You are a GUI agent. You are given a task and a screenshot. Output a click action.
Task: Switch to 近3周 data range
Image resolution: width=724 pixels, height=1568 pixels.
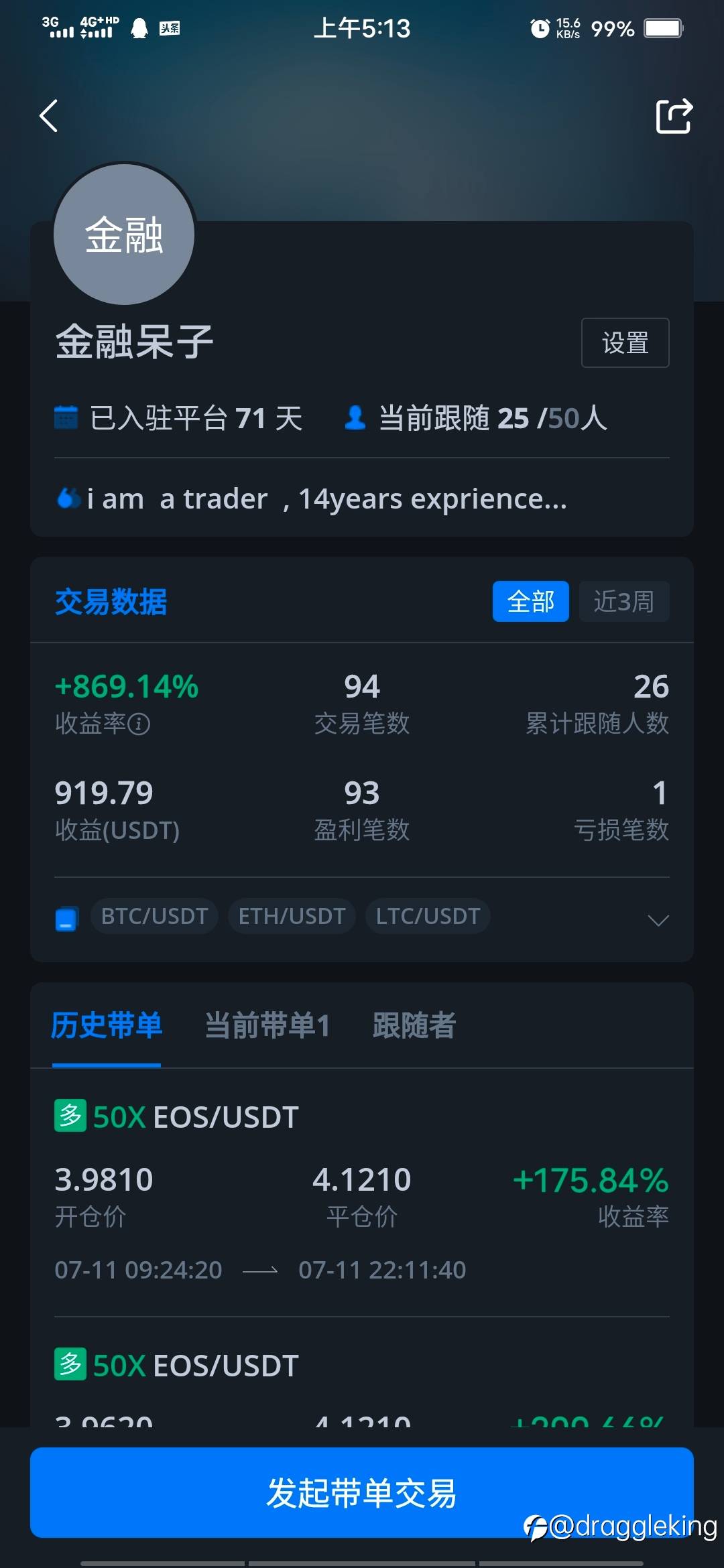click(623, 601)
